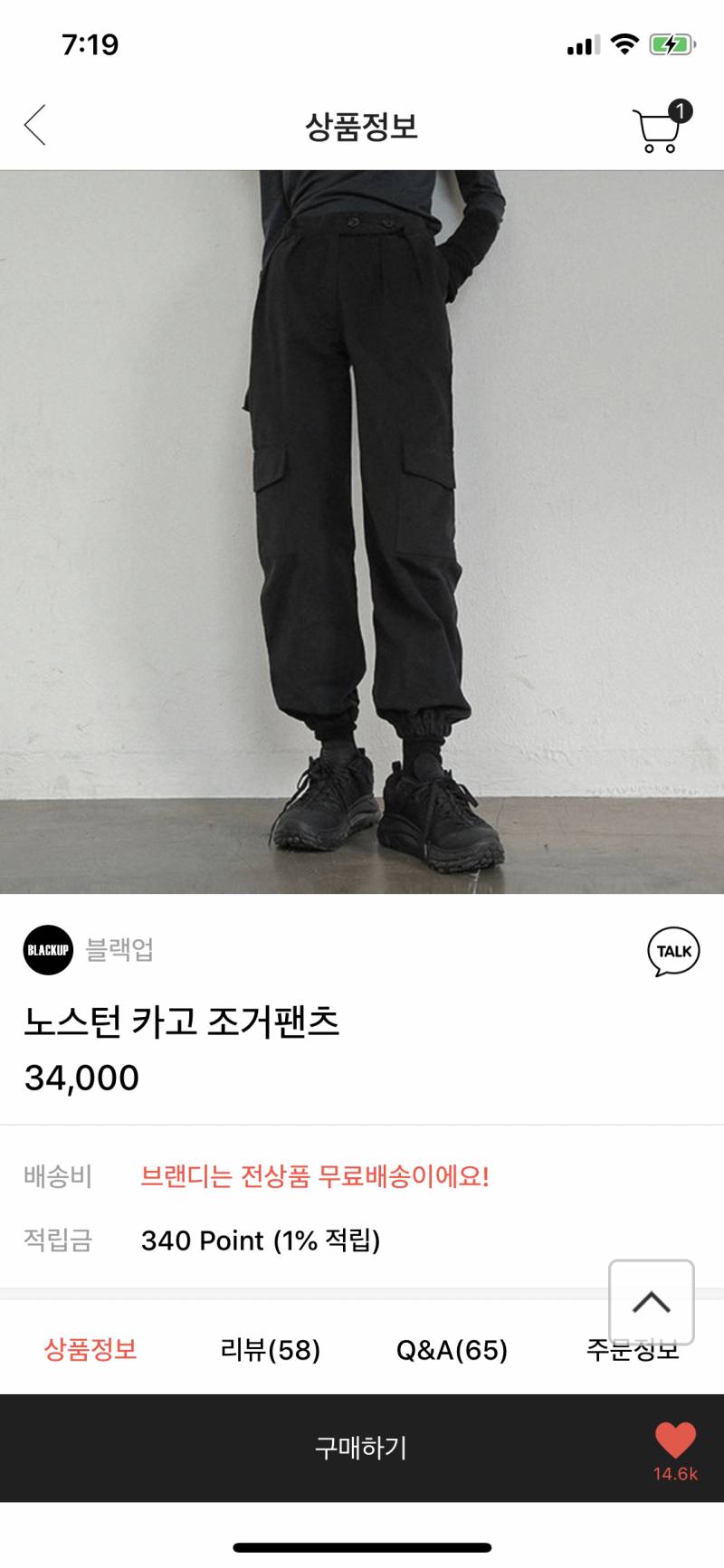
Task: Tap the 노스턴 카고 조거팬츠 product title
Action: coord(181,1021)
